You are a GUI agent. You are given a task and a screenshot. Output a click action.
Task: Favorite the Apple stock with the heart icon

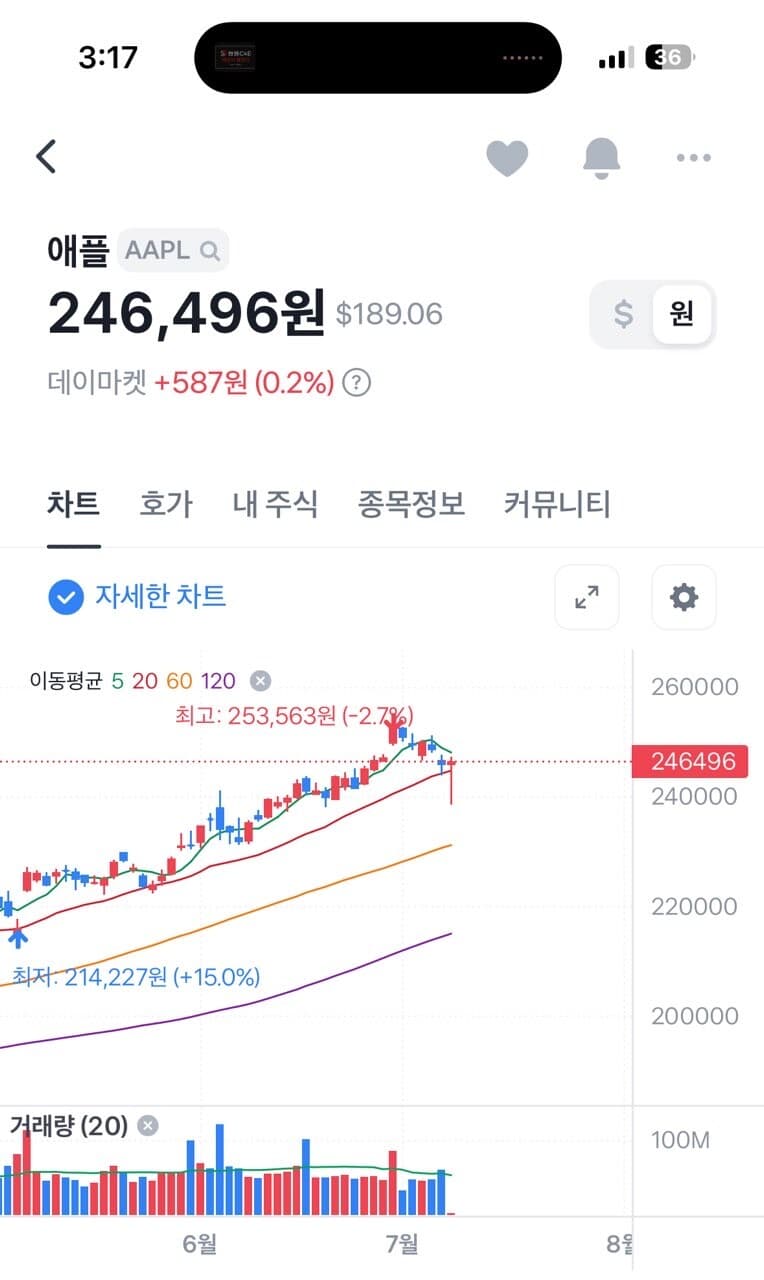pos(508,157)
